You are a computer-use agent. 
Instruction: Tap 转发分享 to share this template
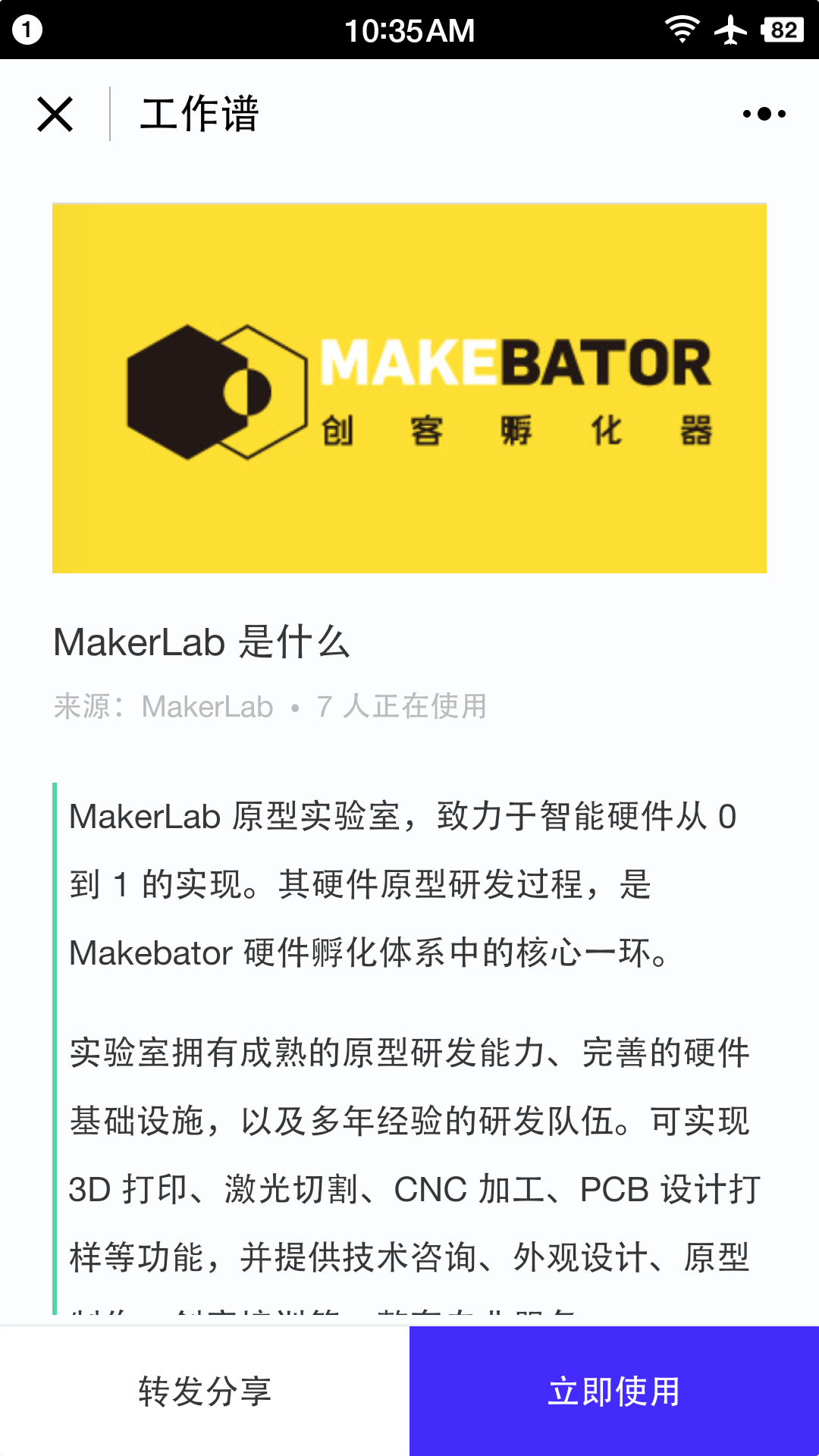[205, 1392]
